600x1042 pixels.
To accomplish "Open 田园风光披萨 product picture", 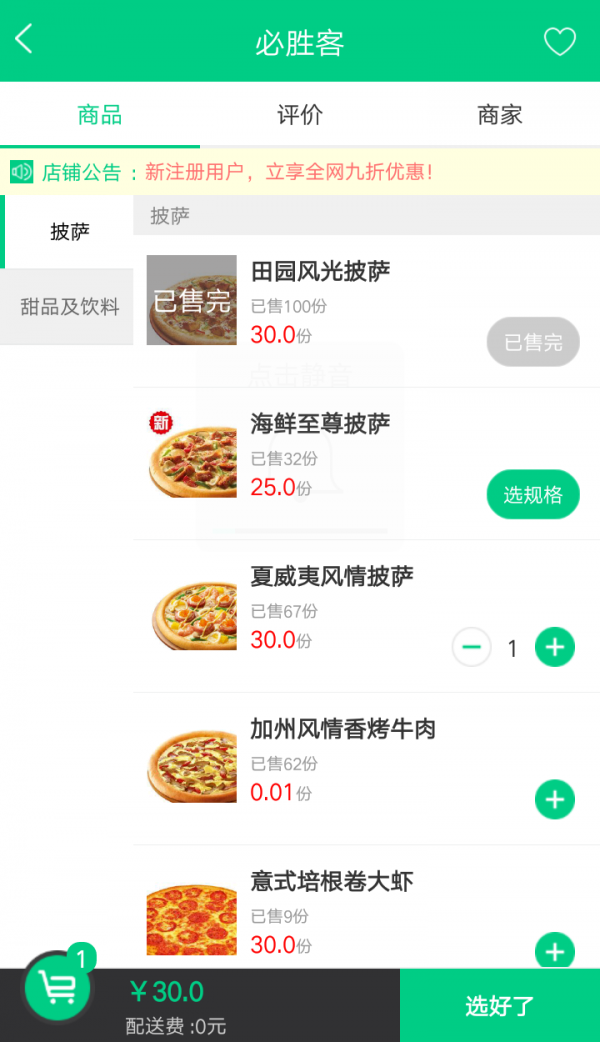I will [192, 300].
